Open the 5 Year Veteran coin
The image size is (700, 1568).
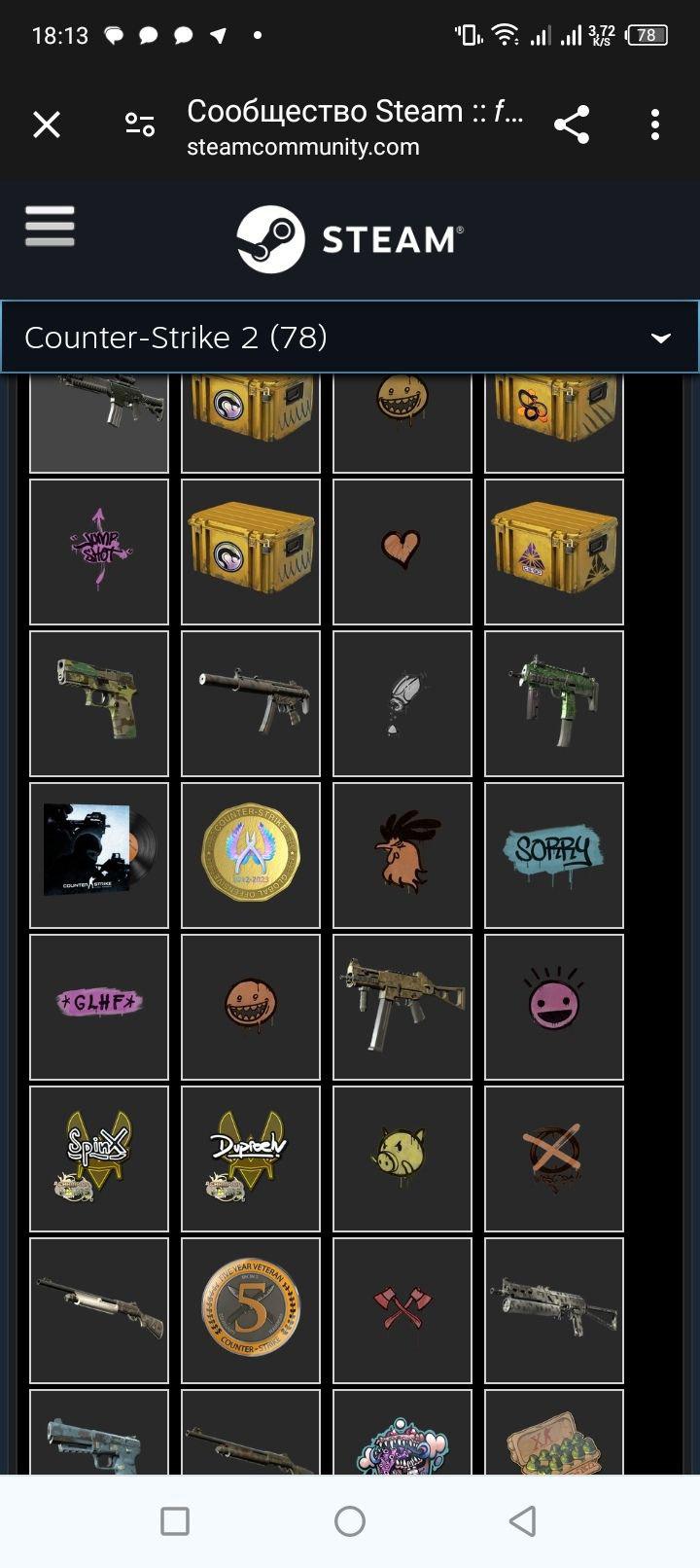pyautogui.click(x=251, y=1310)
